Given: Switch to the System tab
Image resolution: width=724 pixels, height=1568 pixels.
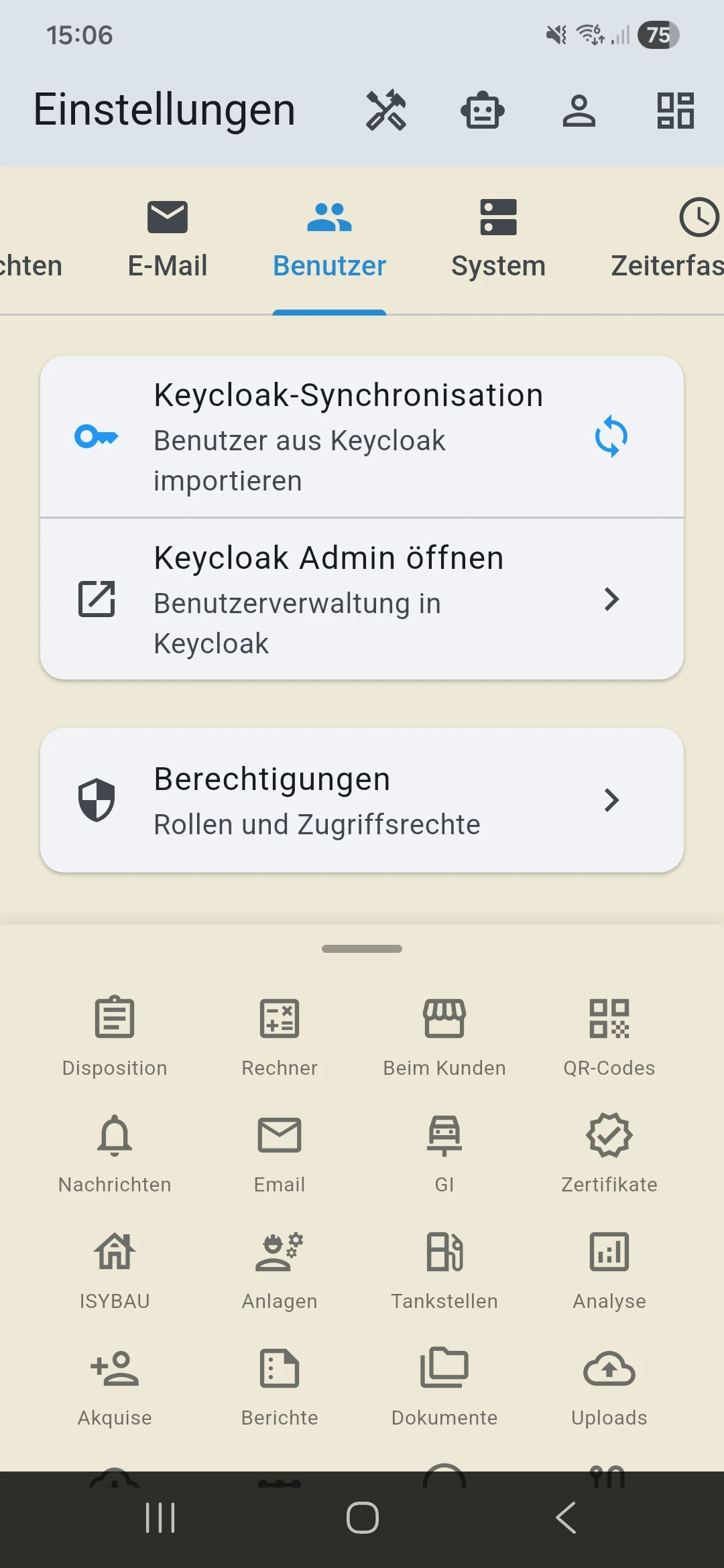Looking at the screenshot, I should coord(498,241).
